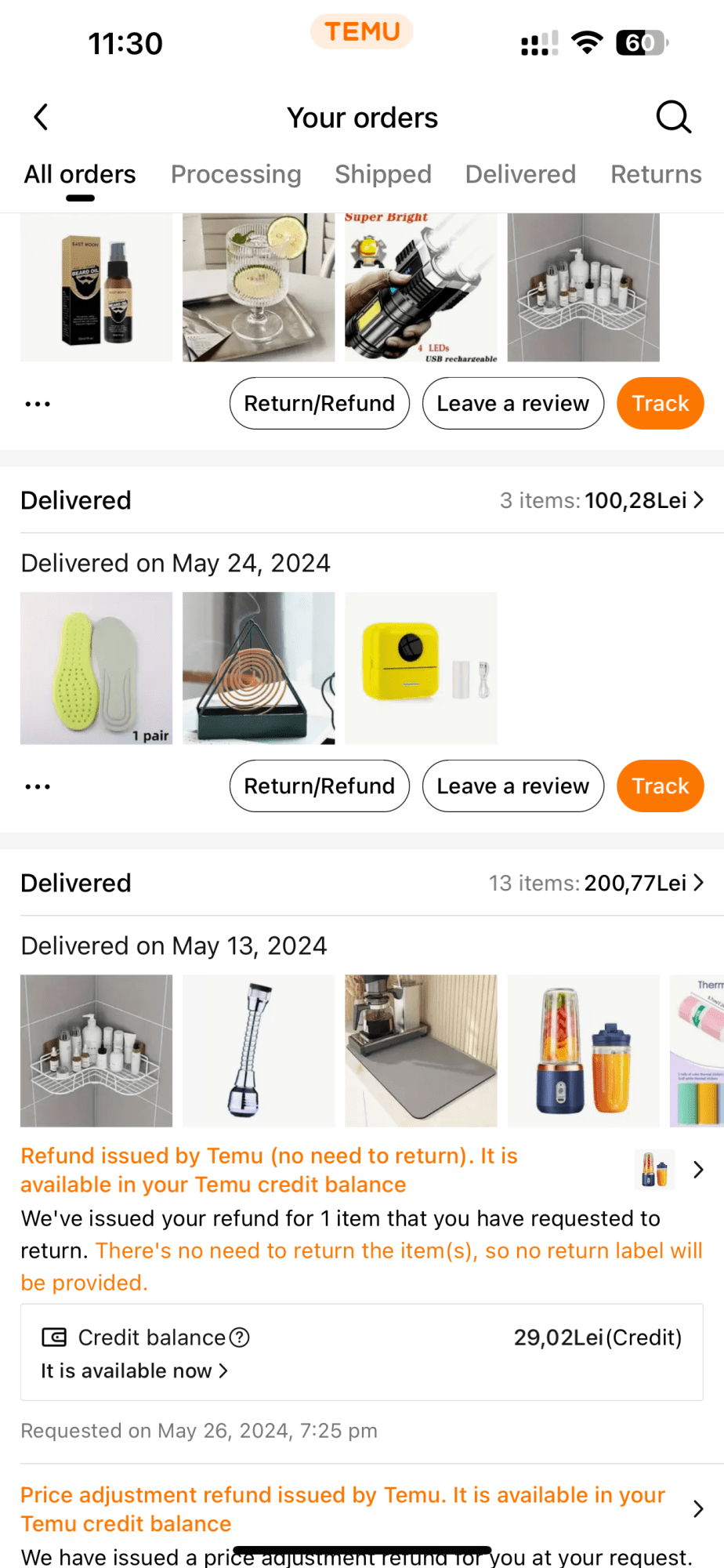Go back from Your orders
The image size is (724, 1568).
[42, 118]
